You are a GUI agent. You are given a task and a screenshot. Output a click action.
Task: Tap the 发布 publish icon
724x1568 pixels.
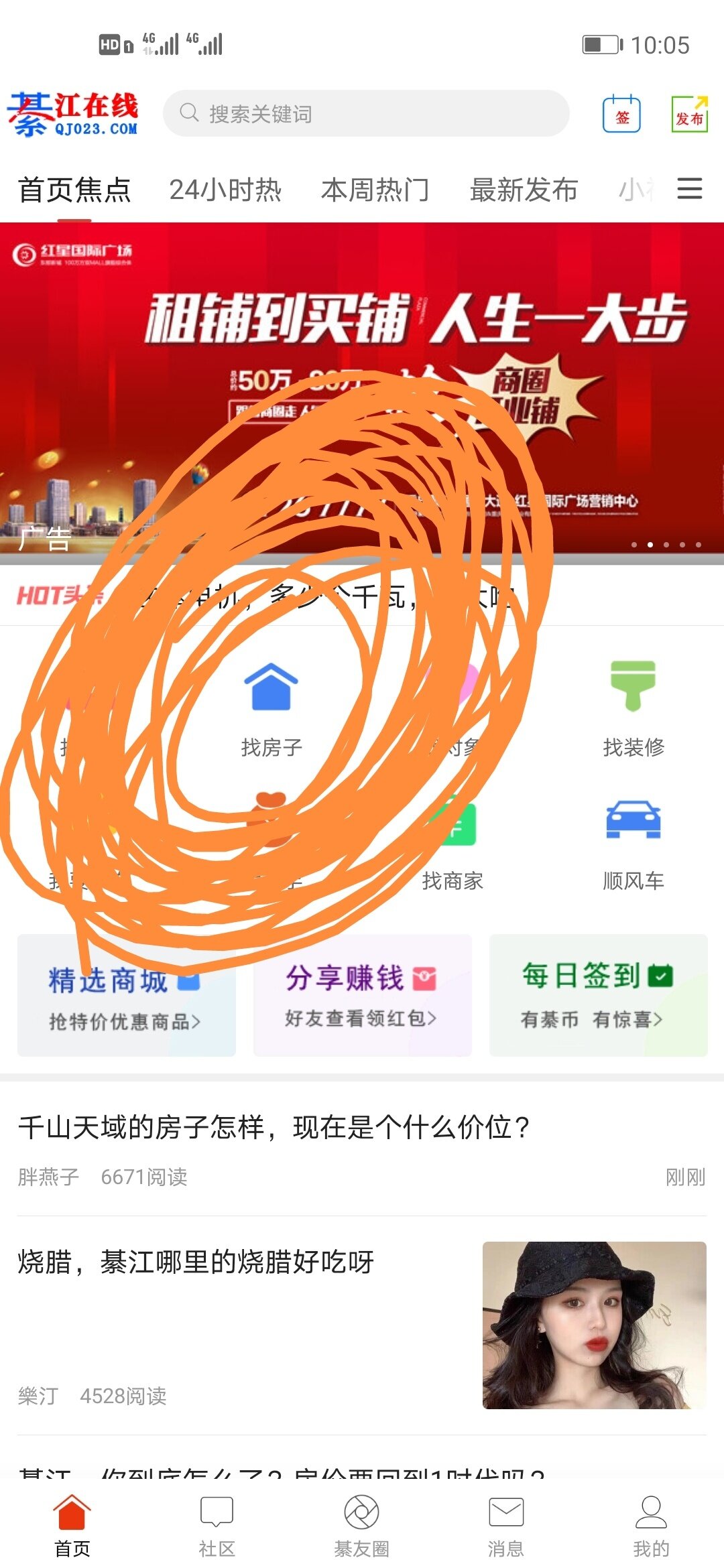click(689, 115)
